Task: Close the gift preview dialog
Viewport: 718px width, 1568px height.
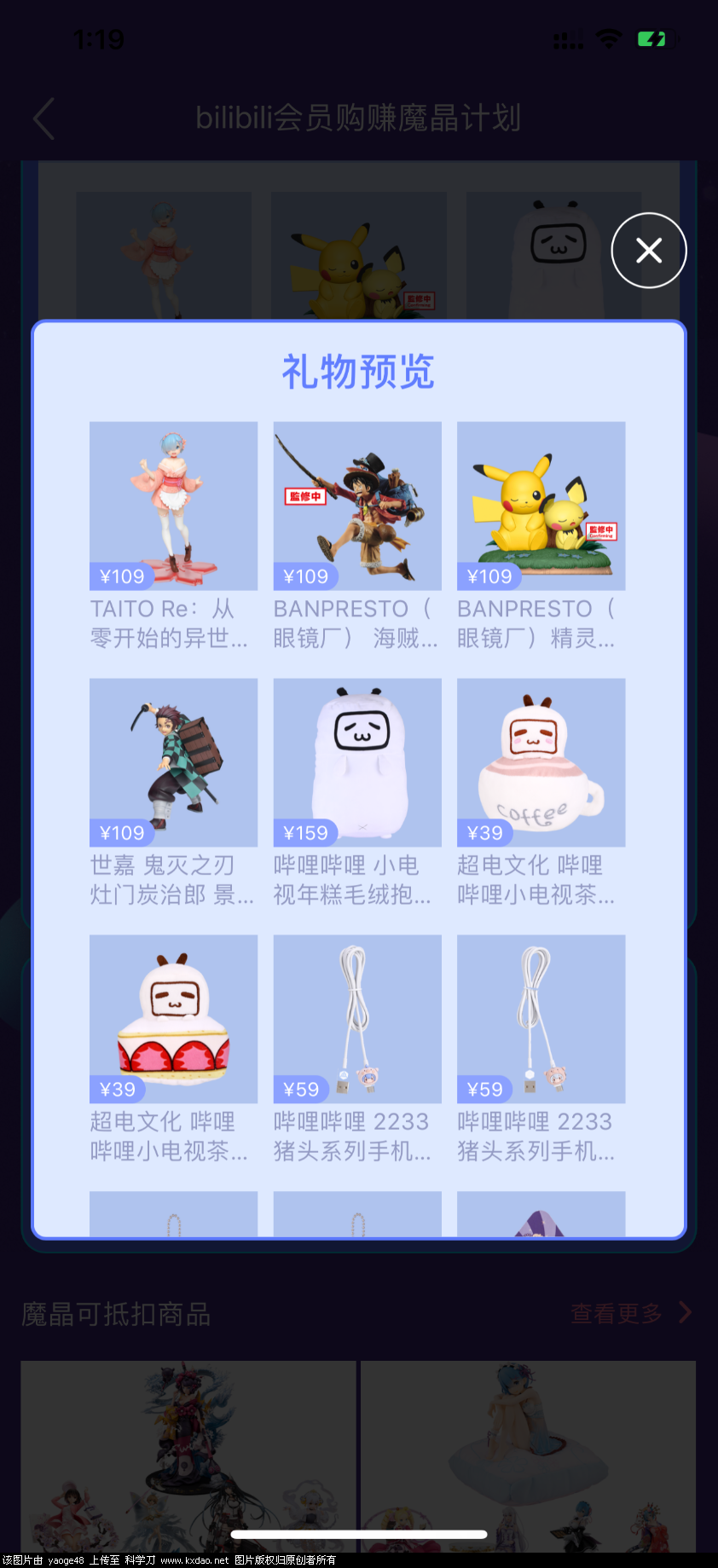Action: [x=649, y=250]
